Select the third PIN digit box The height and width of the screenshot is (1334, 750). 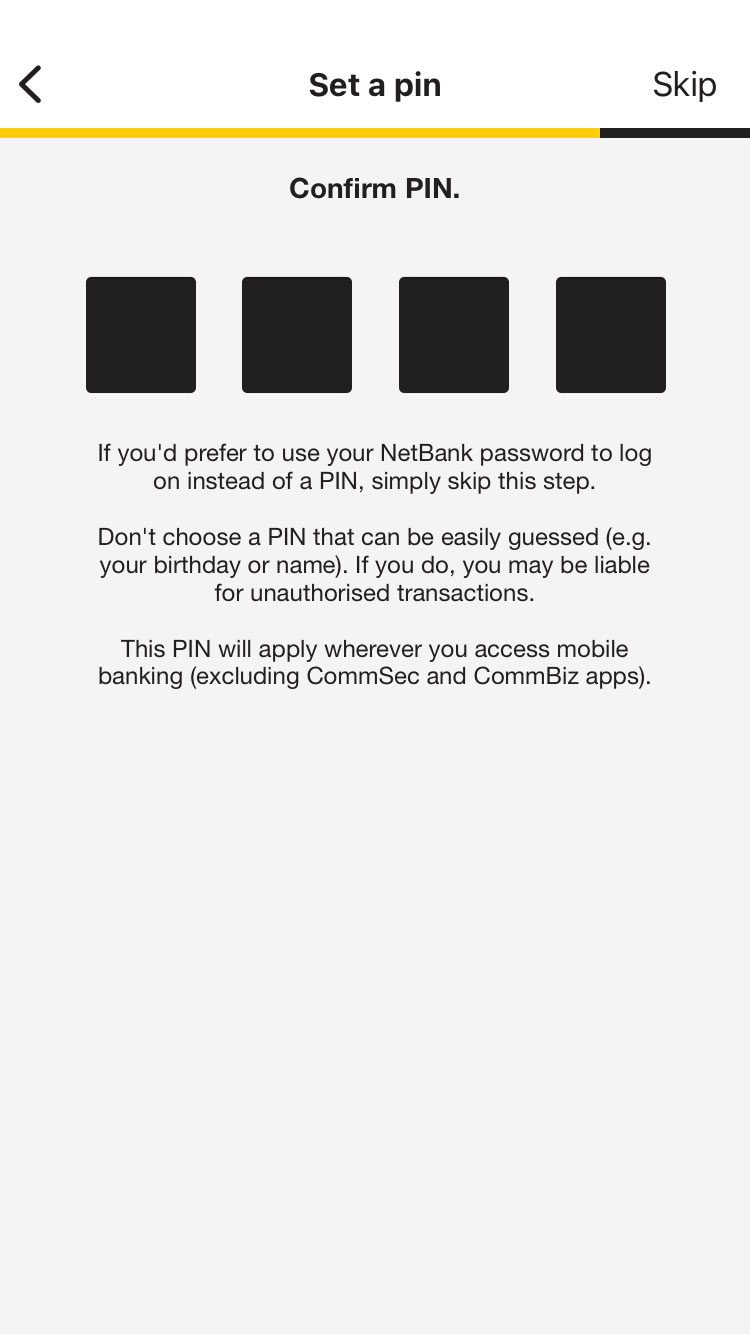pos(454,335)
